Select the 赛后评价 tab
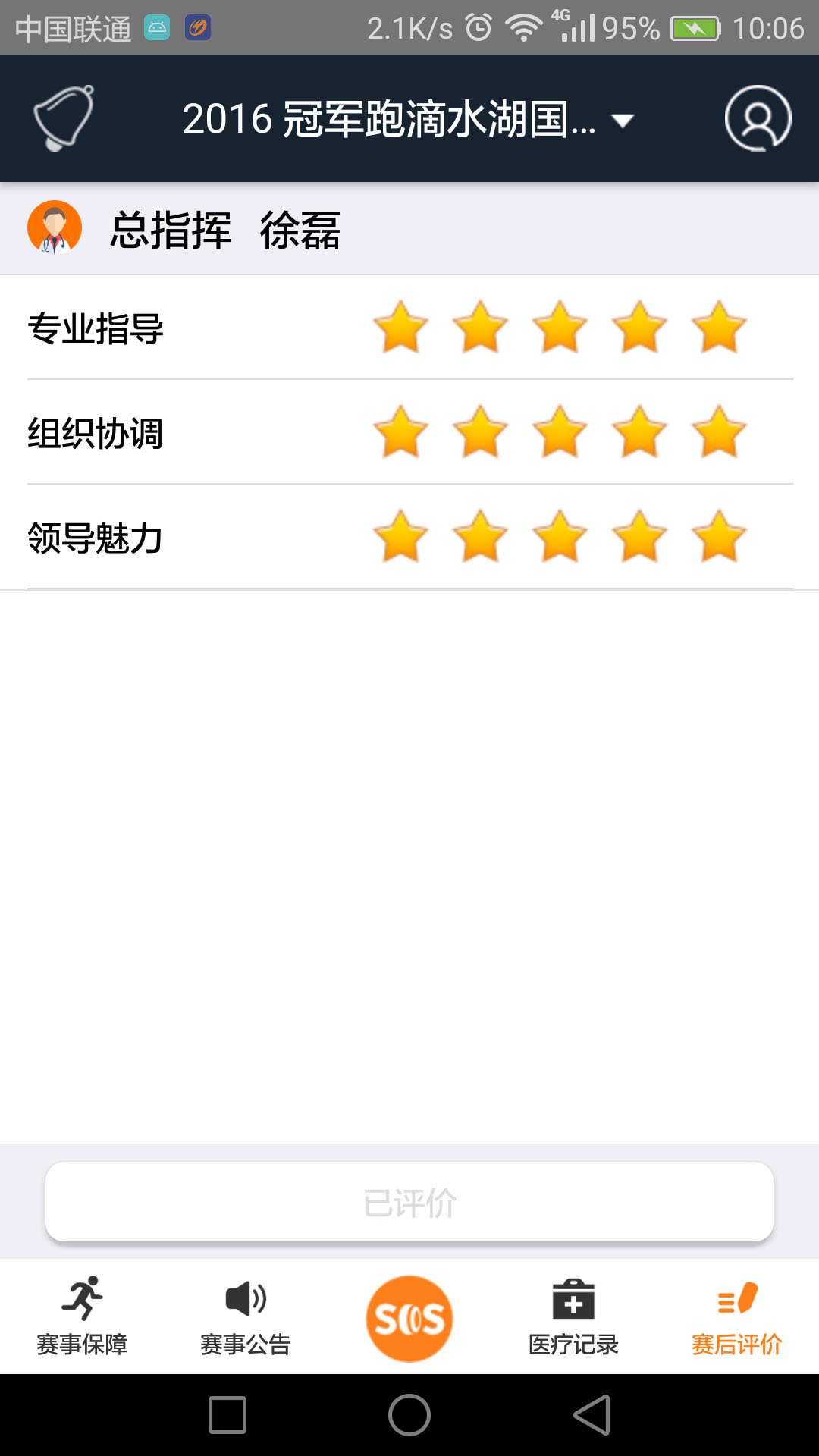The image size is (819, 1456). coord(737,1316)
